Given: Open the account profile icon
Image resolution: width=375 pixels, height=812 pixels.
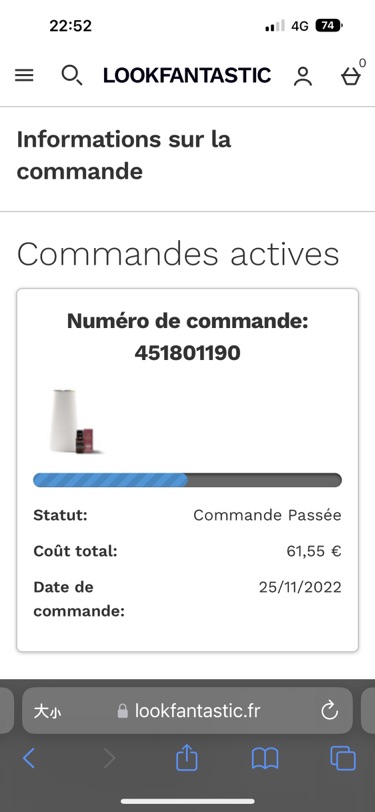Looking at the screenshot, I should 302,76.
